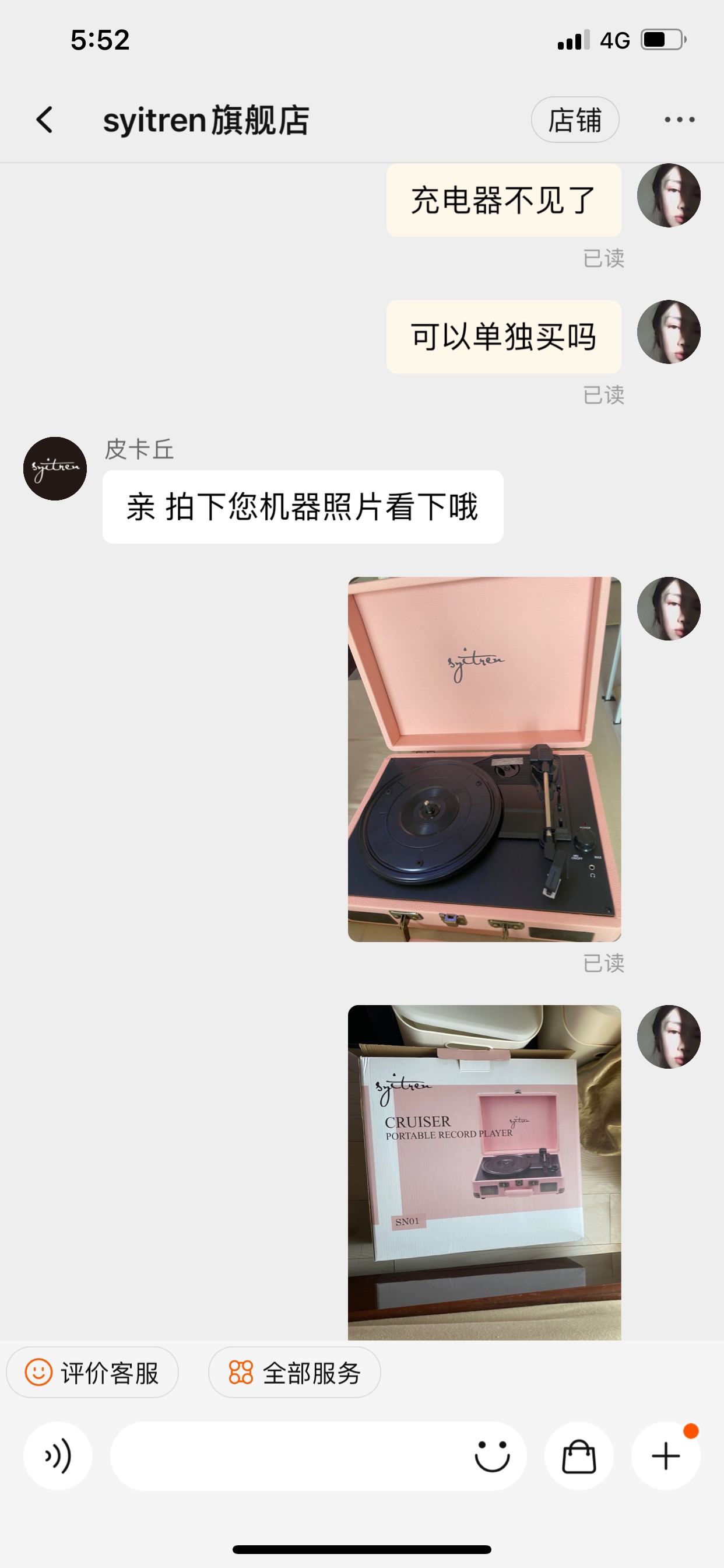Open 皮卡丘 customer service avatar
Screen dimensions: 724x1568
[55, 468]
